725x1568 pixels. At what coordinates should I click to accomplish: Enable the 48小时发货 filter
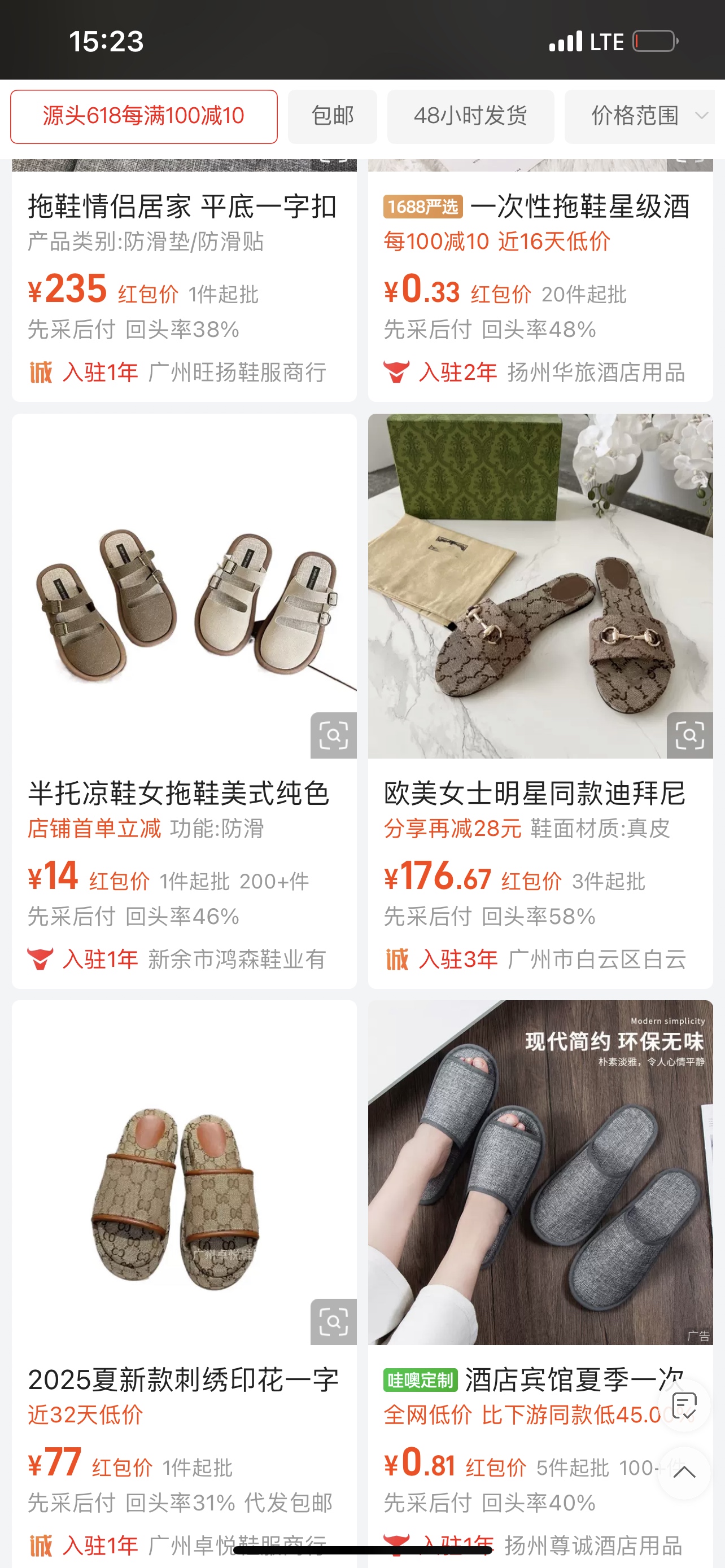(x=470, y=116)
